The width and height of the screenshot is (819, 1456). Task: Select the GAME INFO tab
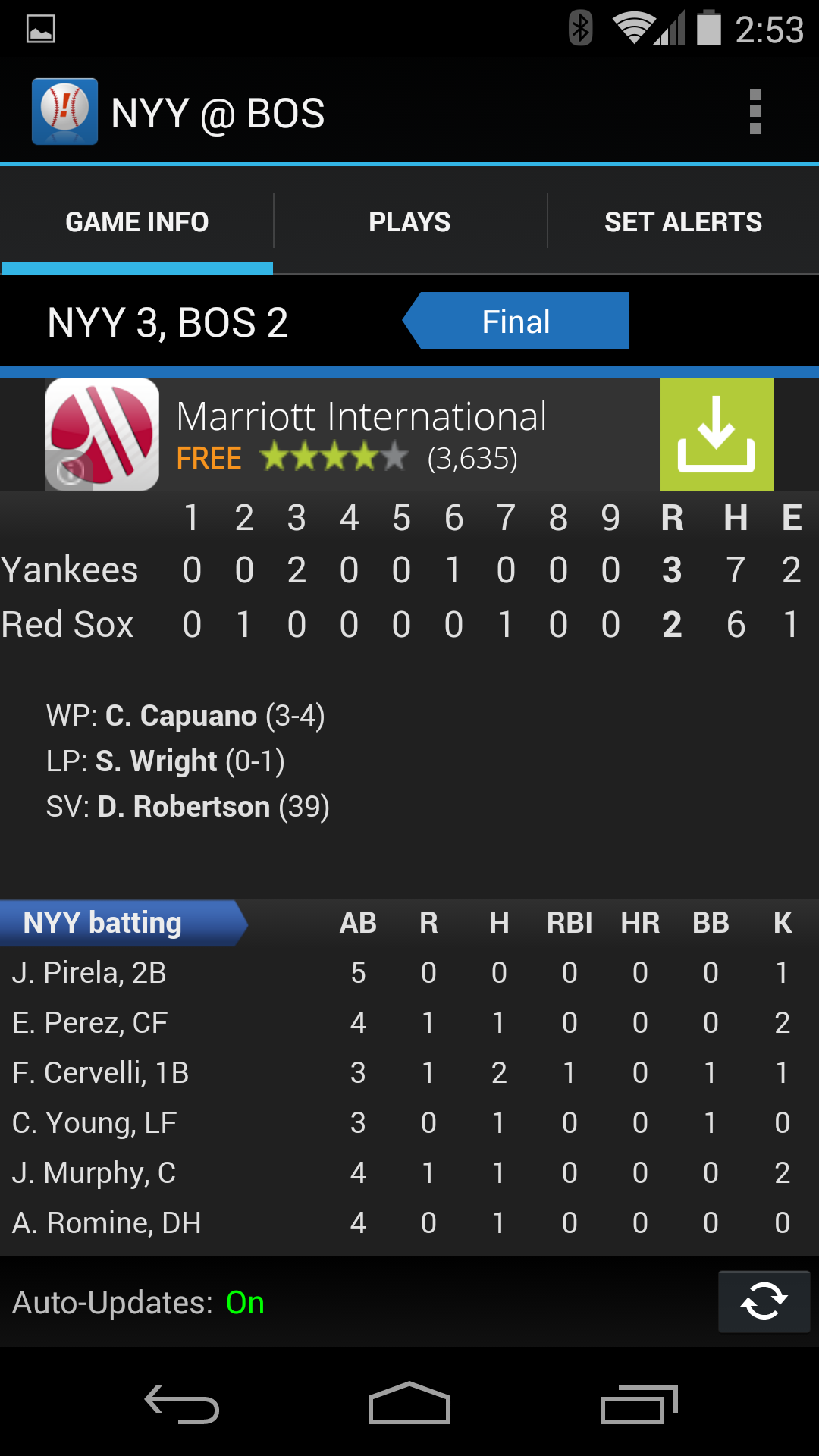137,221
